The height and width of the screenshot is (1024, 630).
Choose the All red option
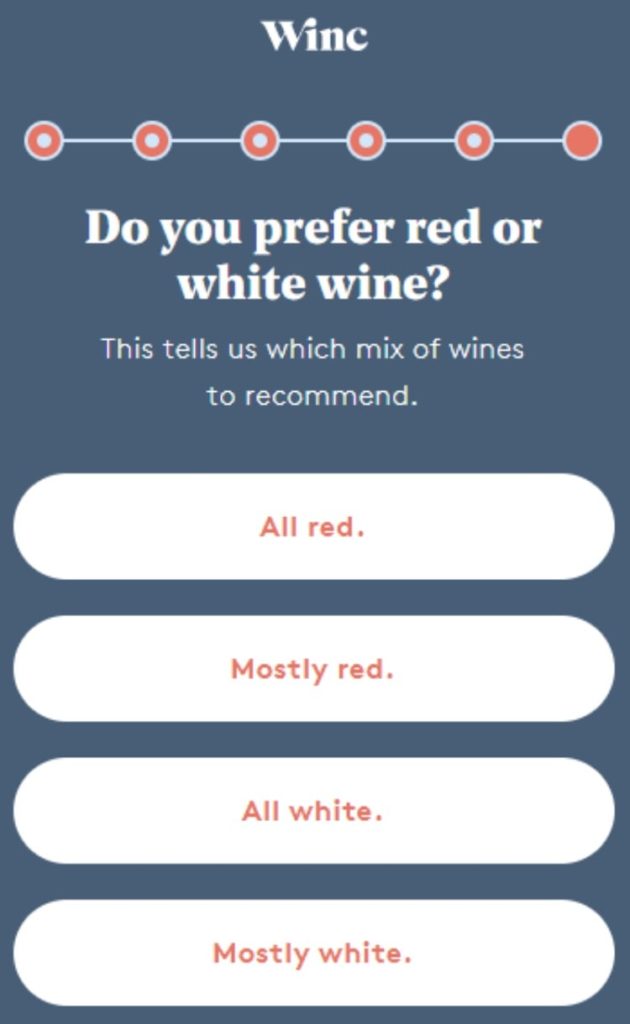click(313, 527)
